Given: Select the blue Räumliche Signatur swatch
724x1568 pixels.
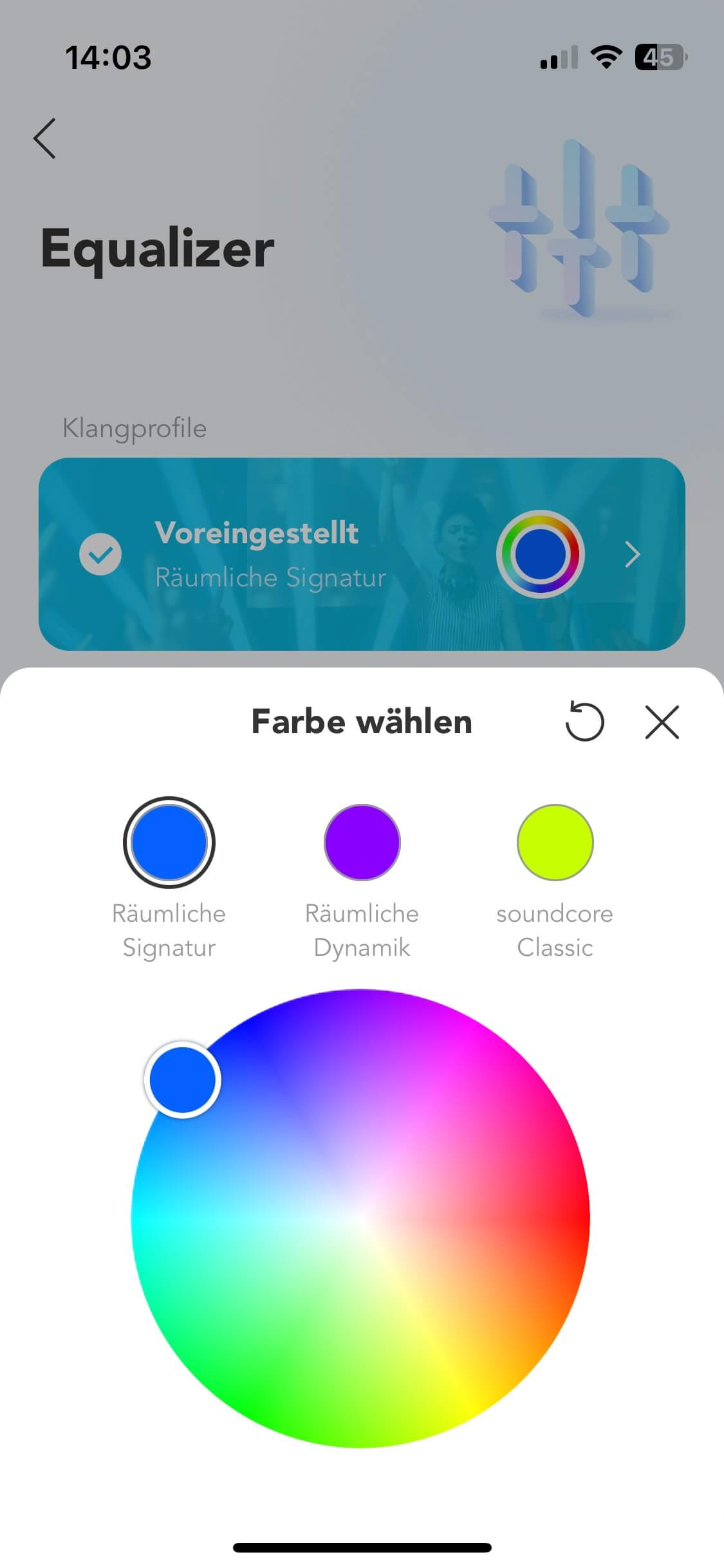Looking at the screenshot, I should (x=169, y=843).
